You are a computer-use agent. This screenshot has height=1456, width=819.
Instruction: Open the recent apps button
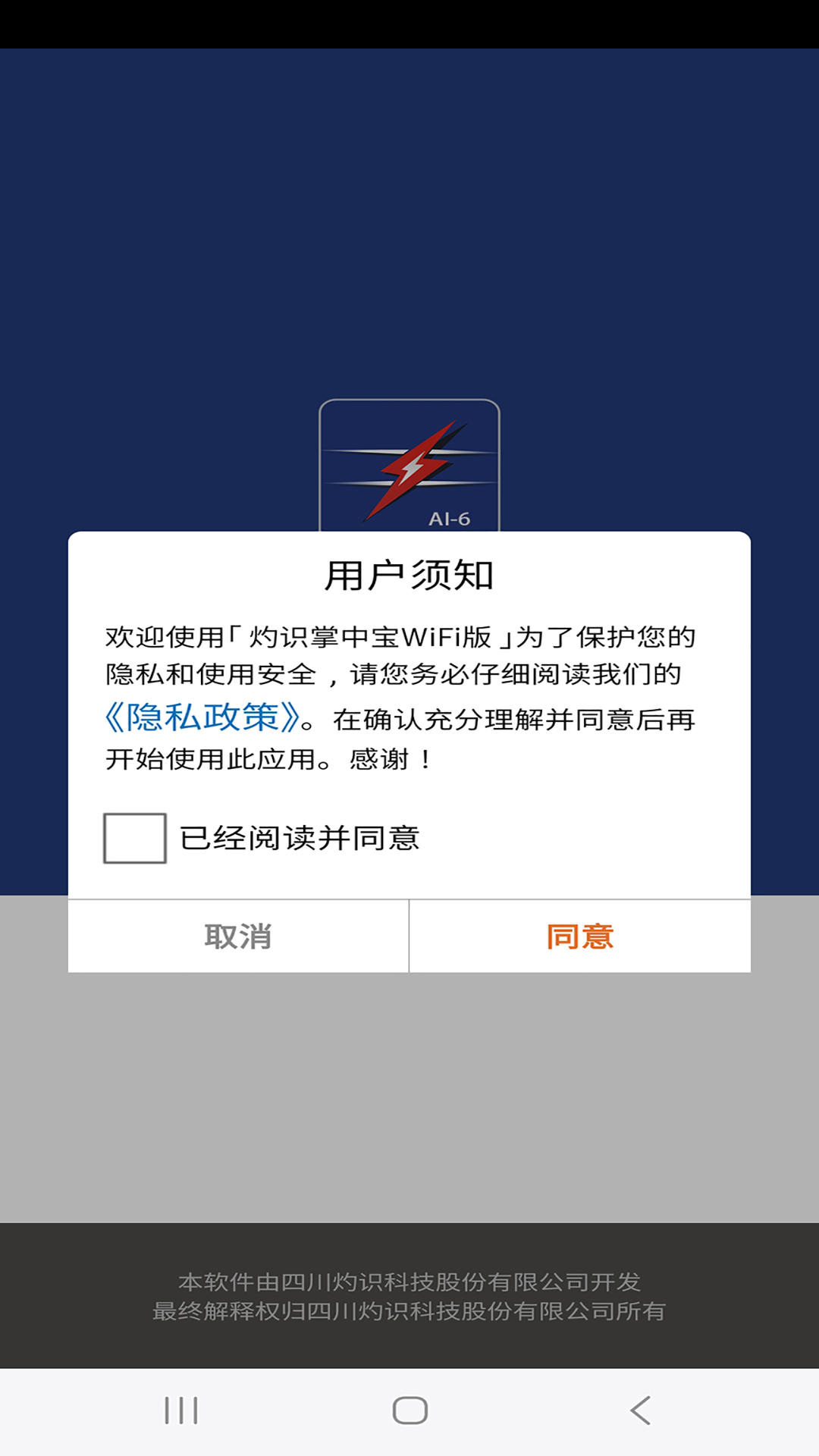click(x=181, y=1410)
